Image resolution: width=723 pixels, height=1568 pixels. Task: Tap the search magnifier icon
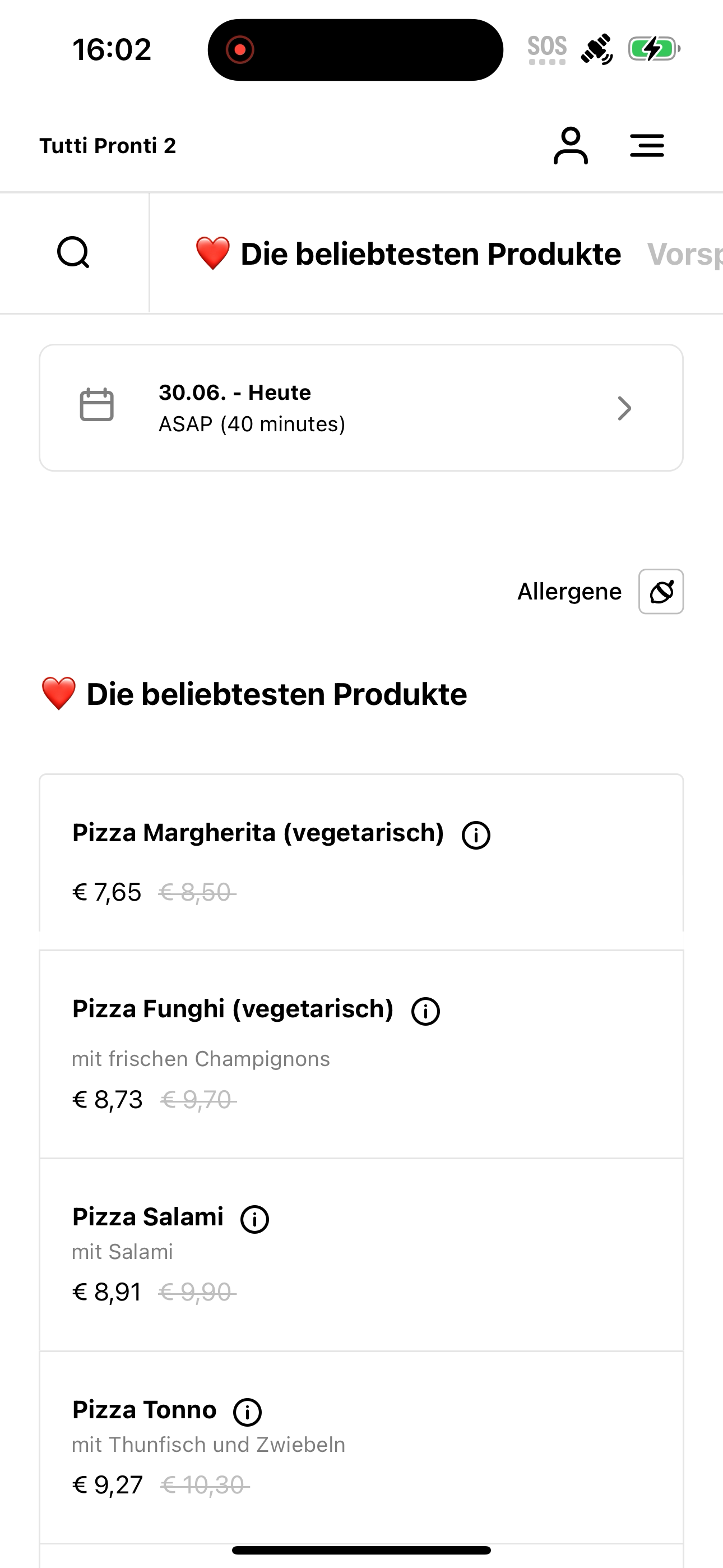(73, 252)
